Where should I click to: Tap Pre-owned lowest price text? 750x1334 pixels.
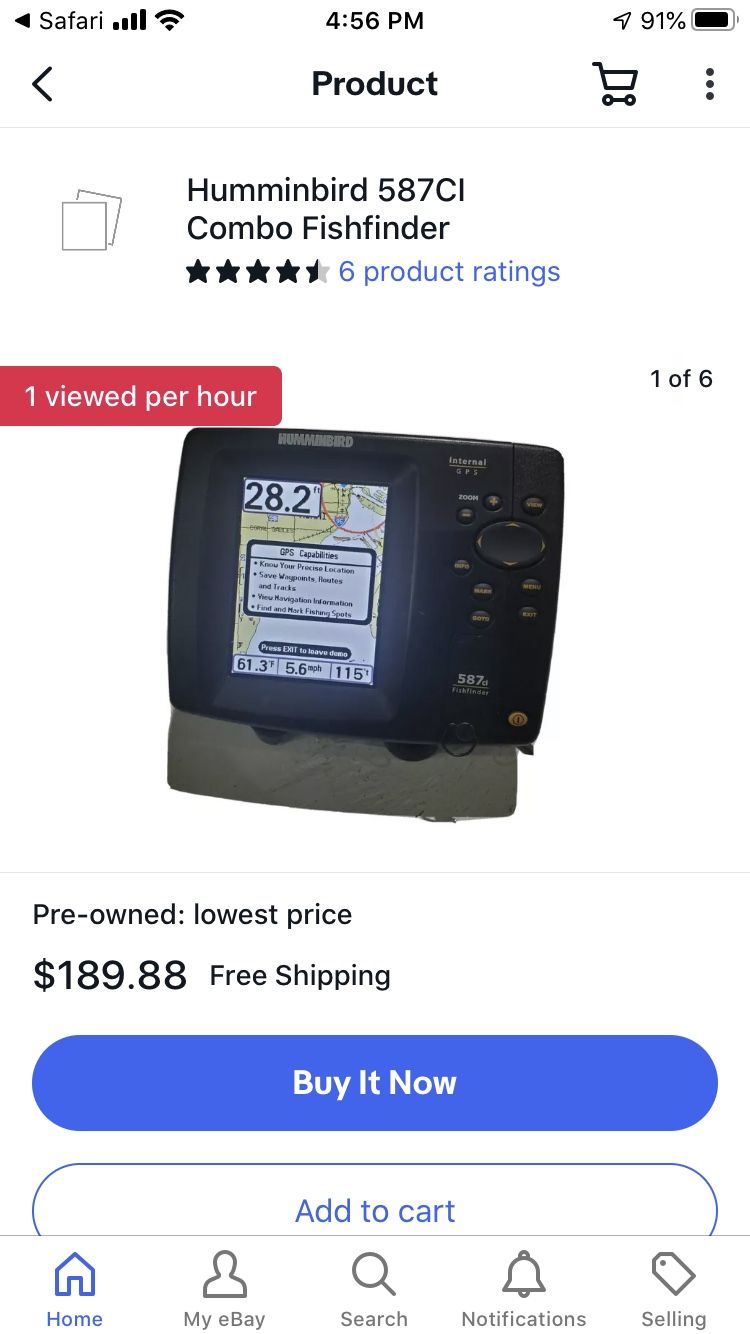click(x=191, y=914)
